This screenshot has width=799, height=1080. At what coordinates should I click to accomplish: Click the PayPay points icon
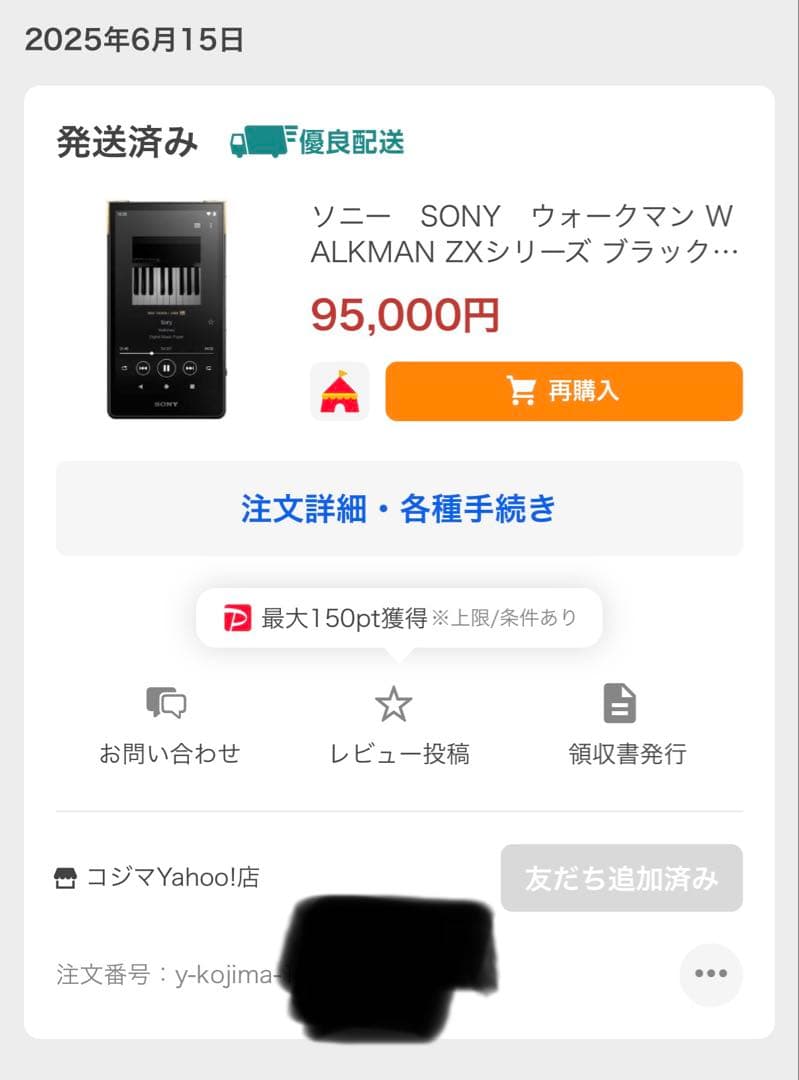[x=239, y=618]
